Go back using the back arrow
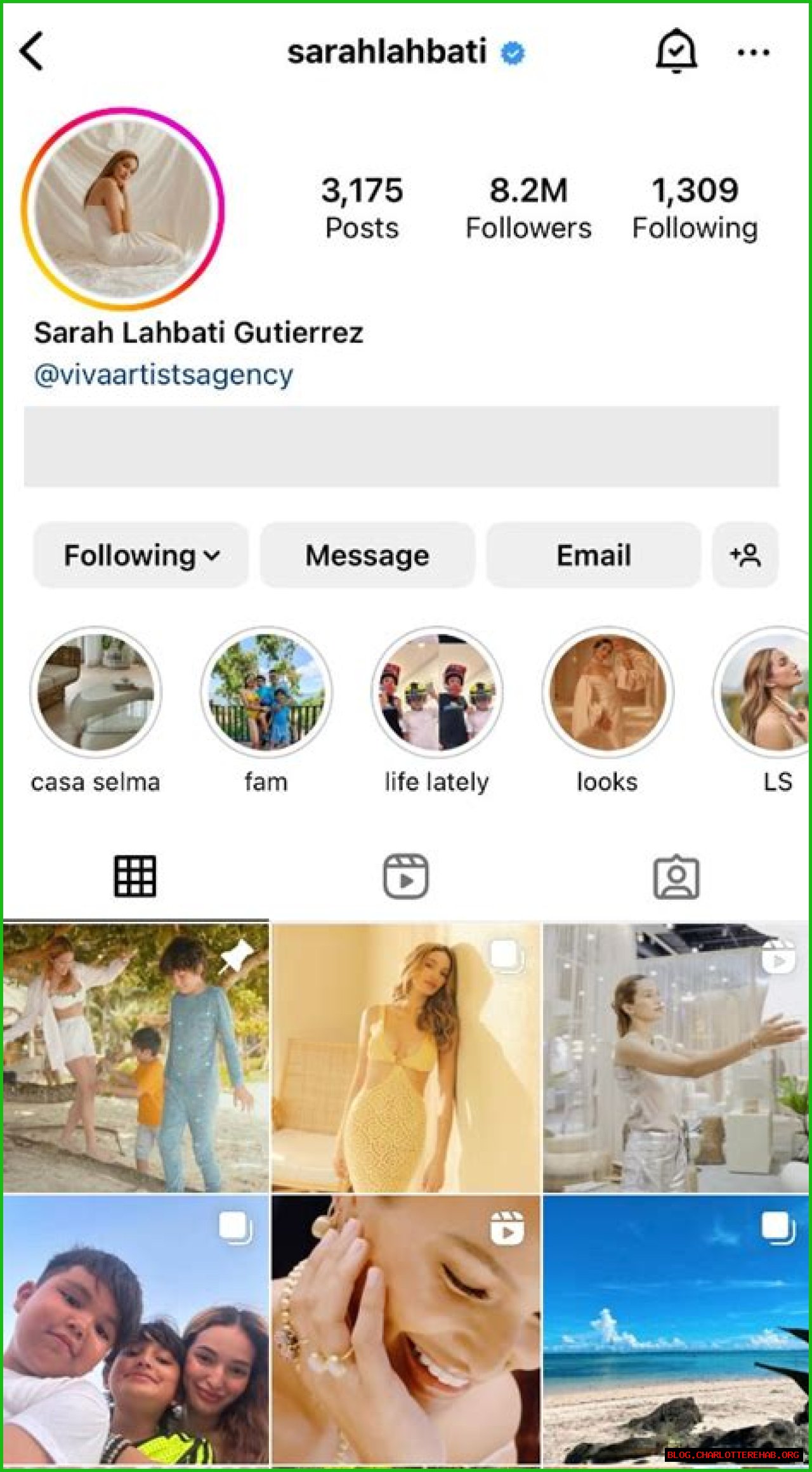The width and height of the screenshot is (812, 1472). 32,51
